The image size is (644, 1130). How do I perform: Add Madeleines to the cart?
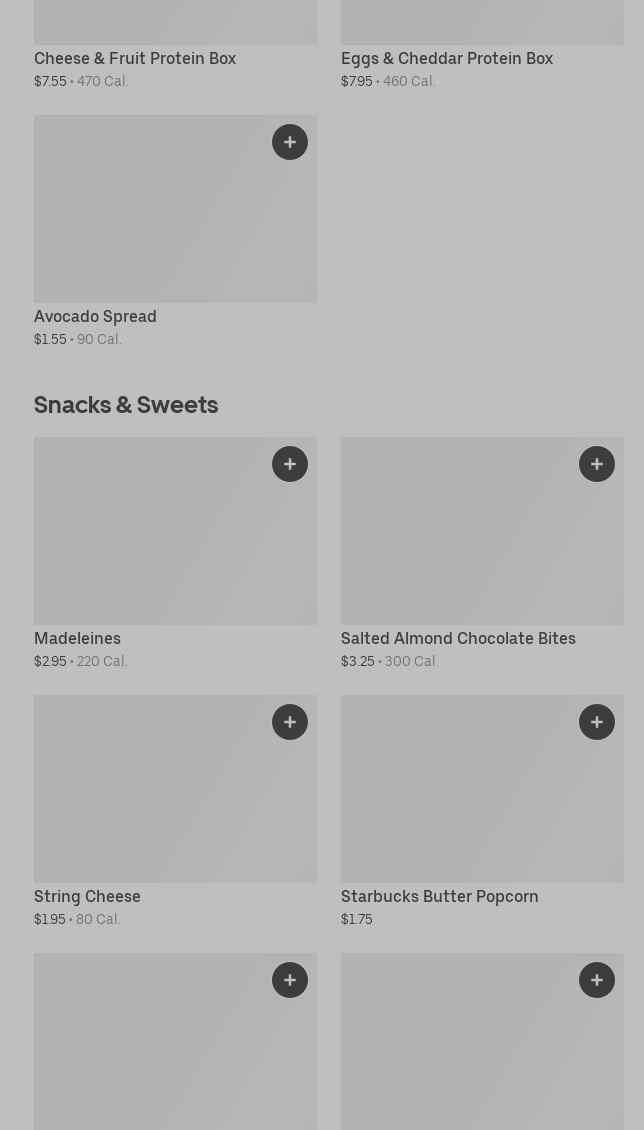(290, 464)
